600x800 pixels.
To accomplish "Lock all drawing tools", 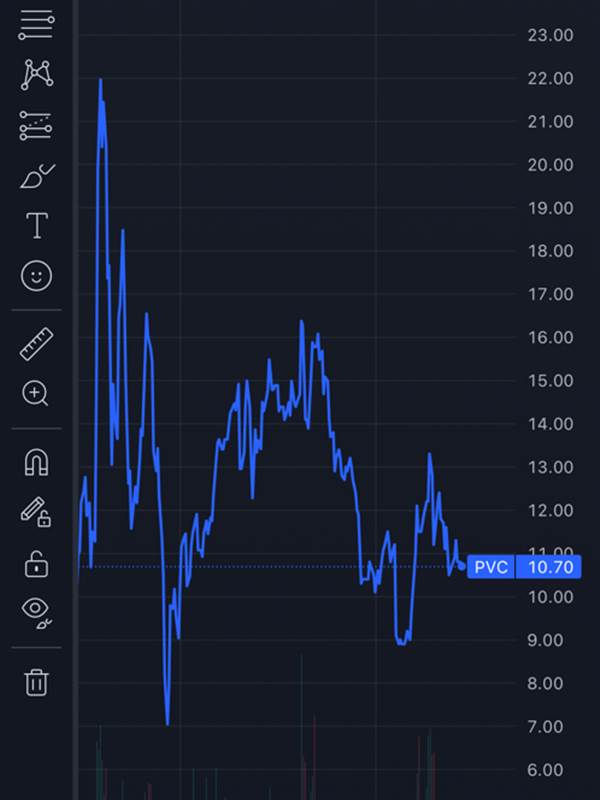I will pos(36,564).
